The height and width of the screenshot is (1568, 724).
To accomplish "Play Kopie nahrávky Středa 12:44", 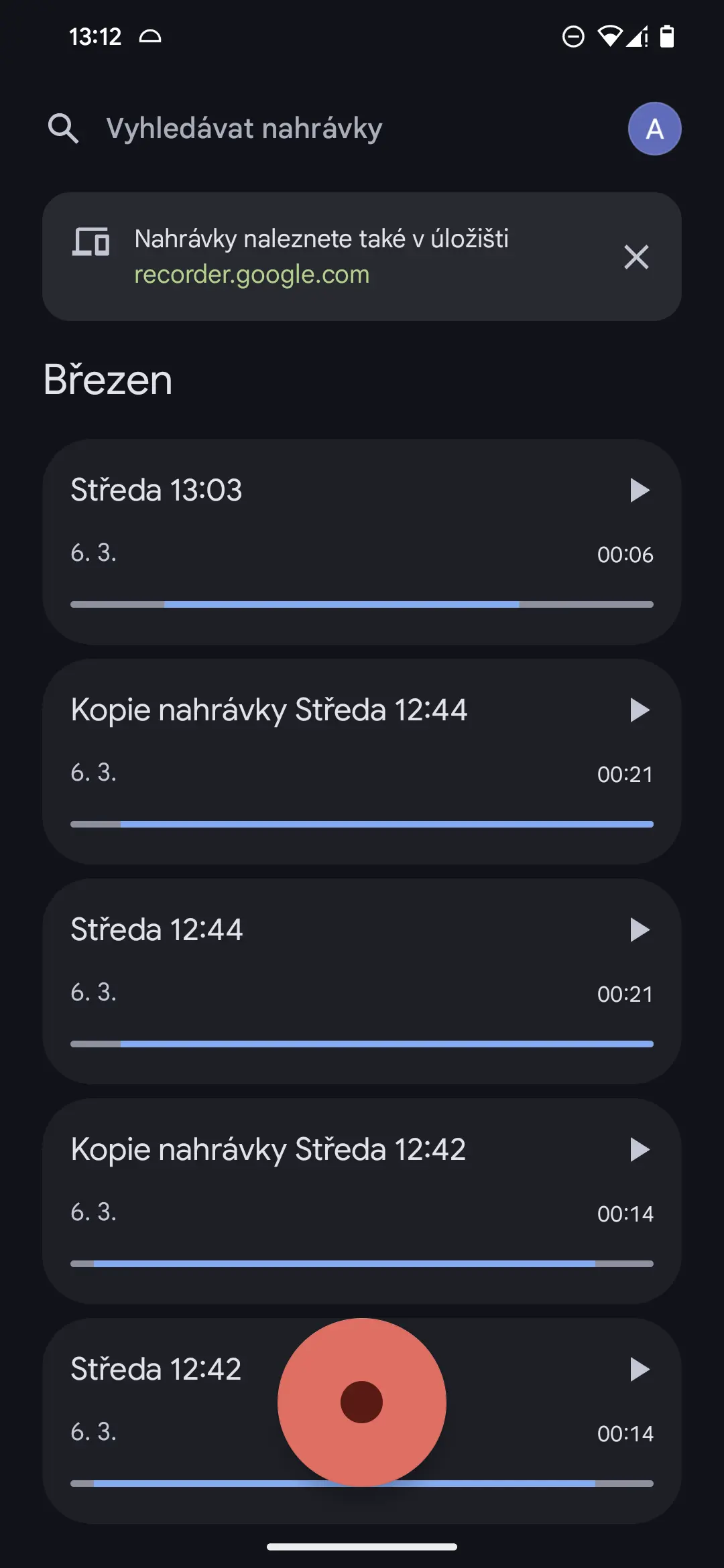I will 640,710.
